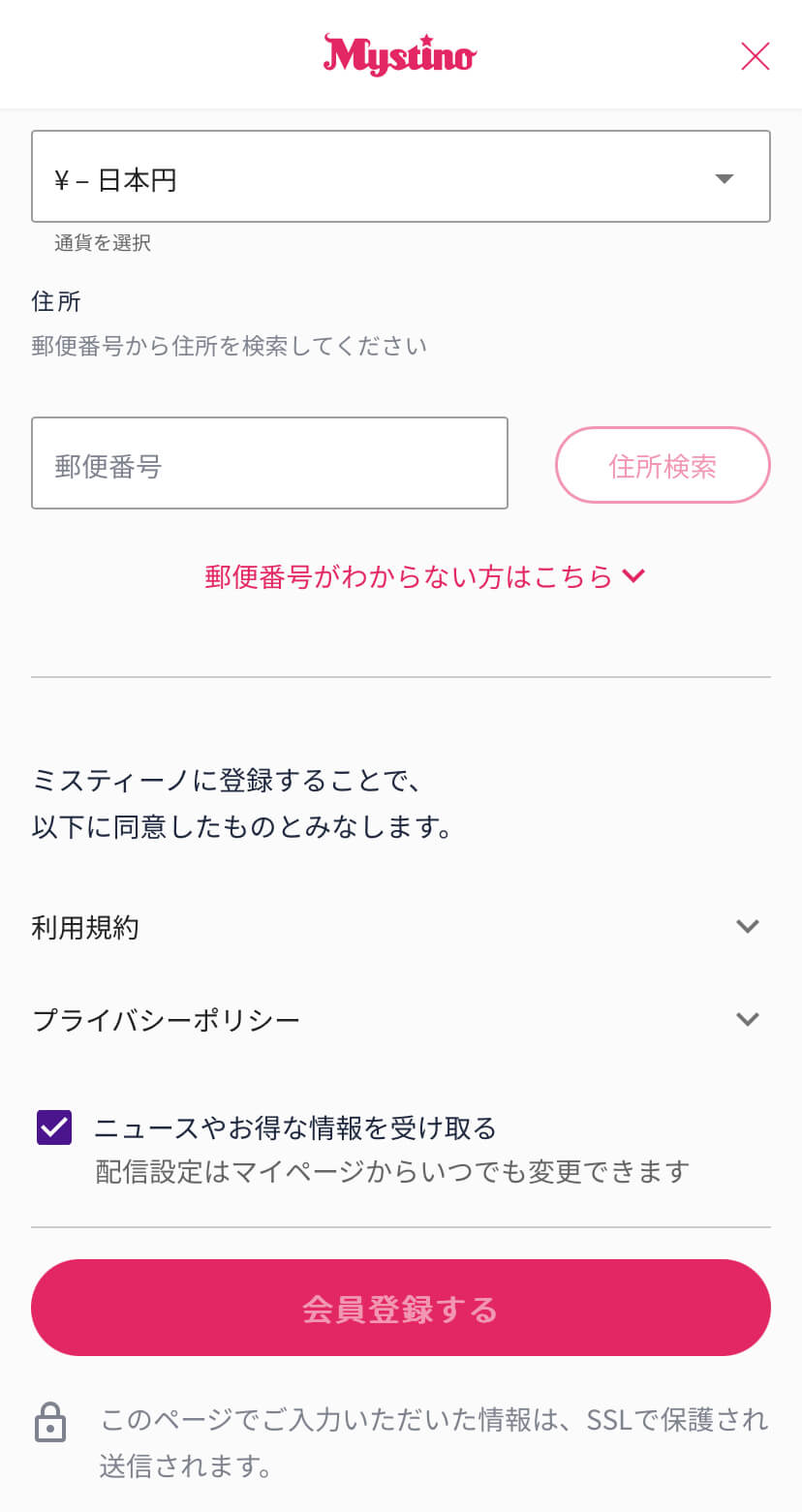The width and height of the screenshot is (802, 1512).
Task: Expand 郵便番号がわからない方はこちら link
Action: point(424,576)
